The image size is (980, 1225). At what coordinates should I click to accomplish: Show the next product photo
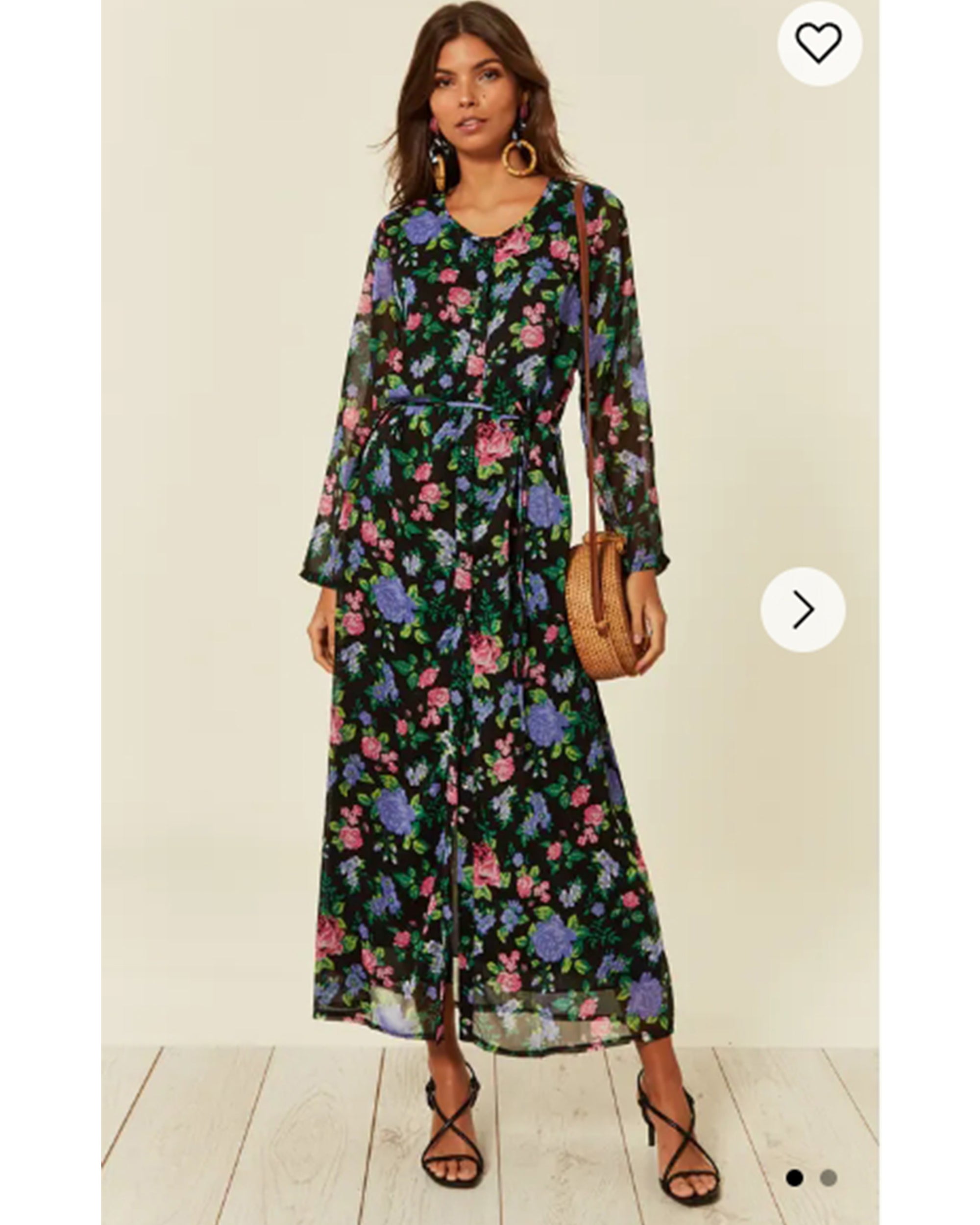click(802, 610)
